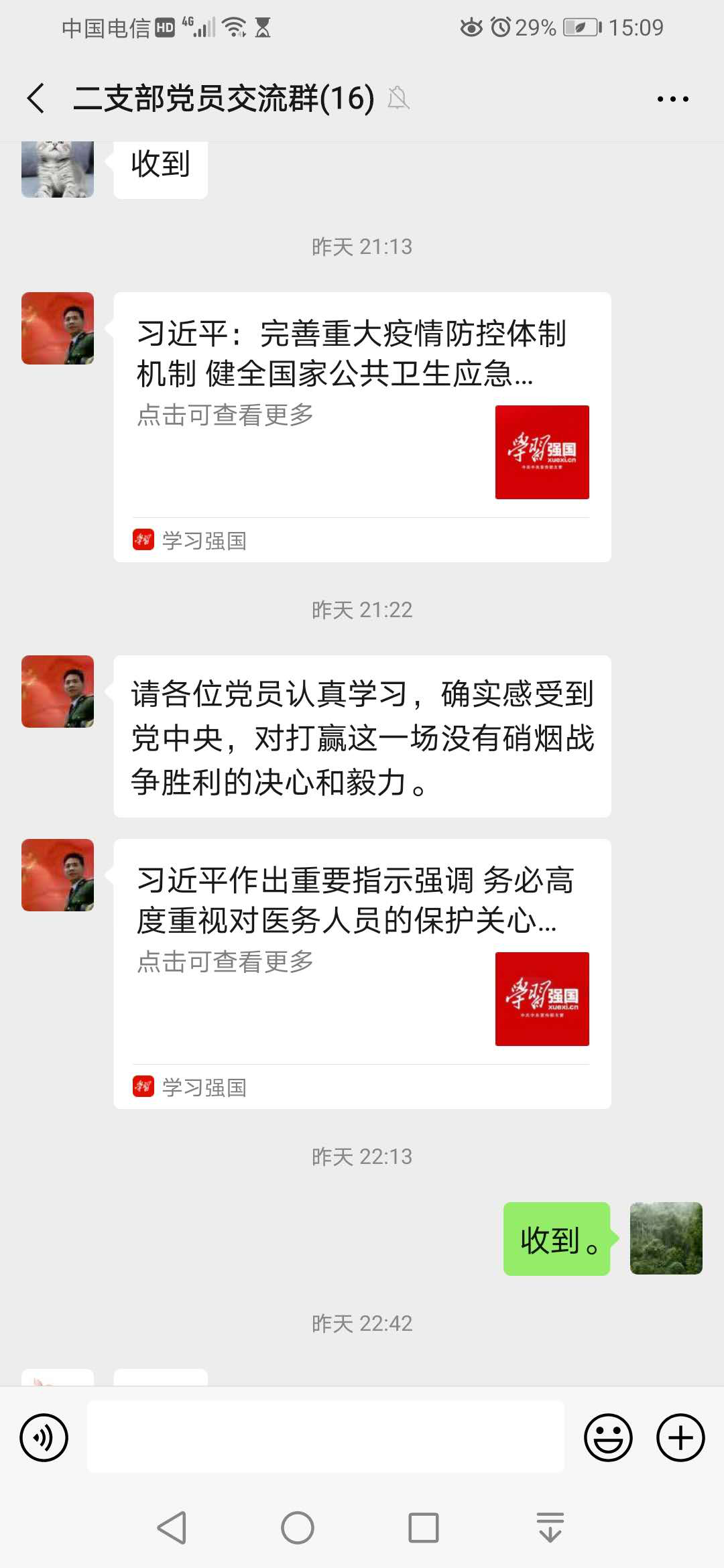Open recent apps with the square button
This screenshot has width=724, height=1568.
pyautogui.click(x=424, y=1528)
